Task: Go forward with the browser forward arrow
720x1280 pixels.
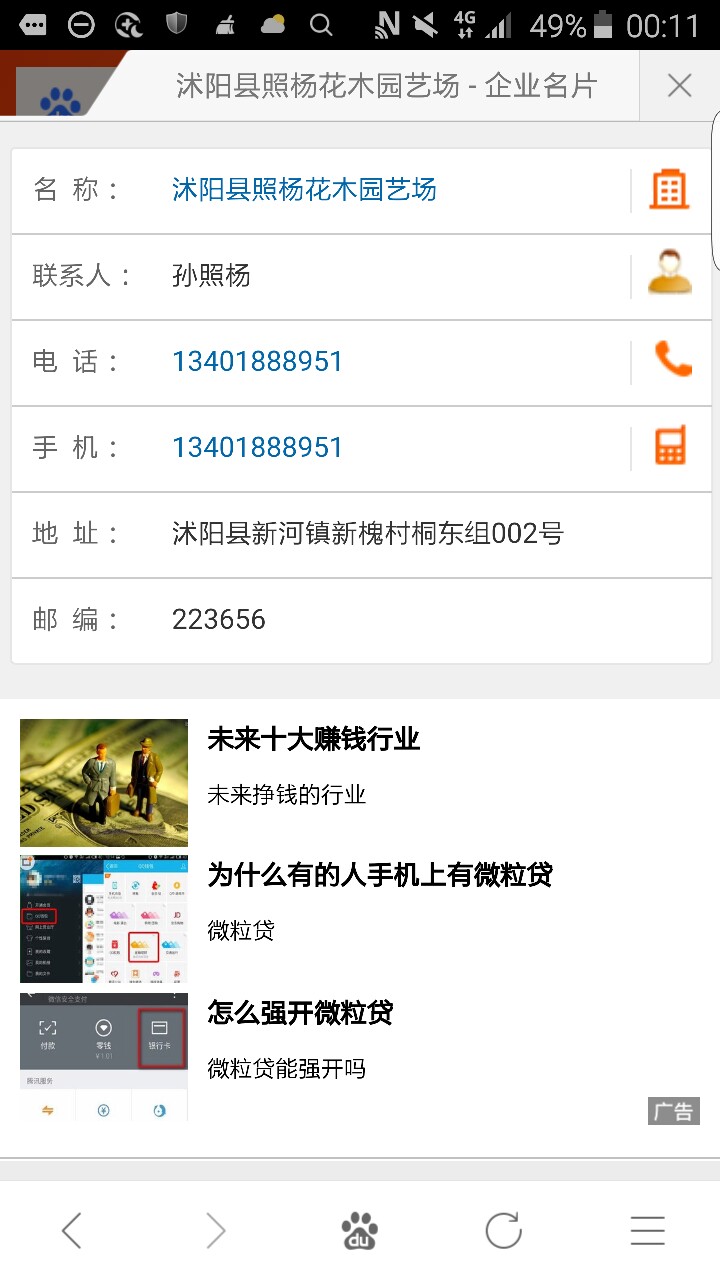Action: pos(216,1231)
